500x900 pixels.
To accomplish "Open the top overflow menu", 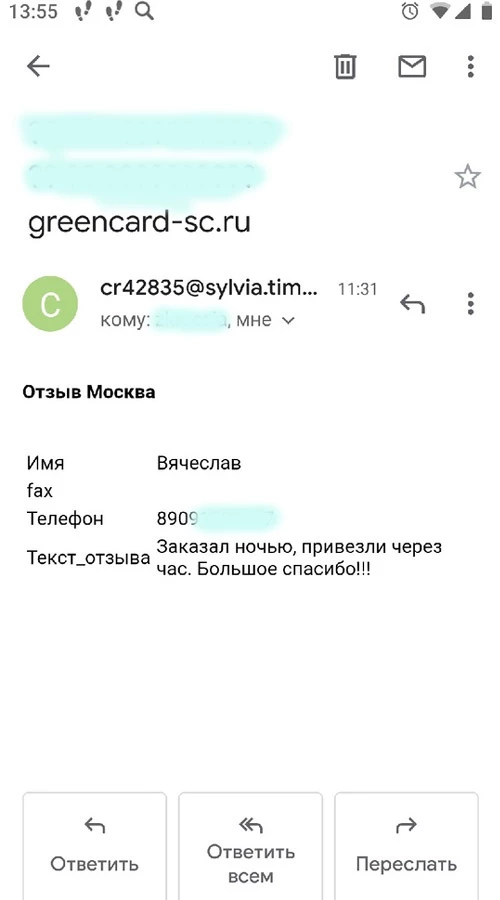I will tap(470, 67).
